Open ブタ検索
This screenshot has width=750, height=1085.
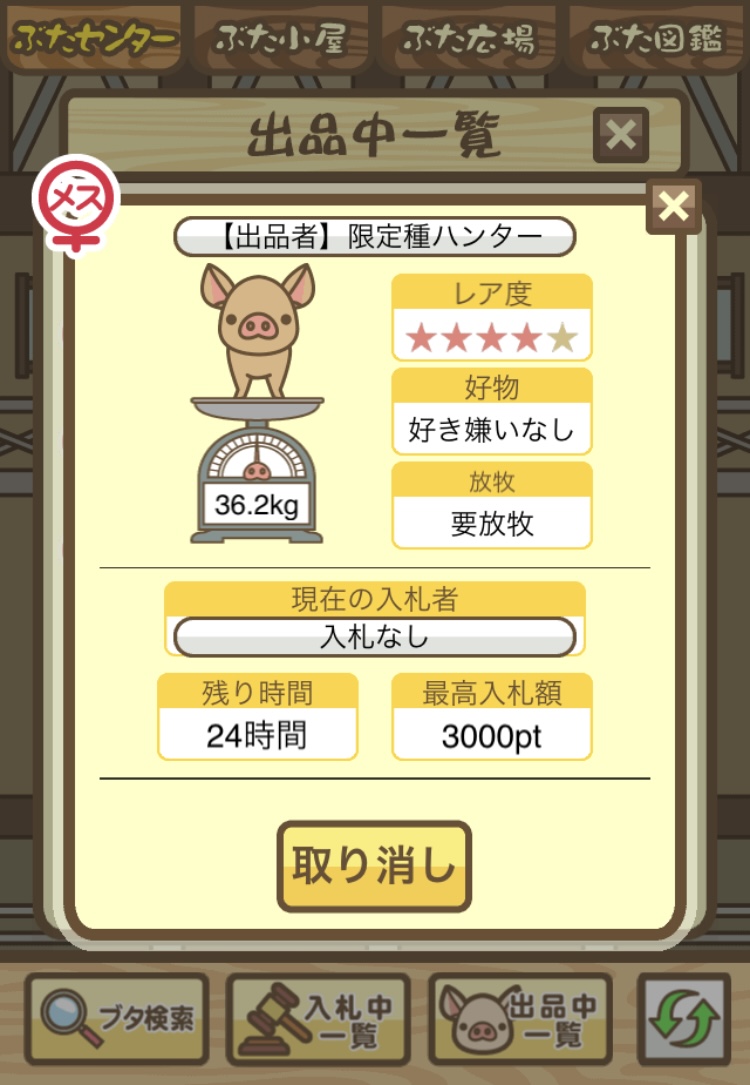click(117, 1019)
